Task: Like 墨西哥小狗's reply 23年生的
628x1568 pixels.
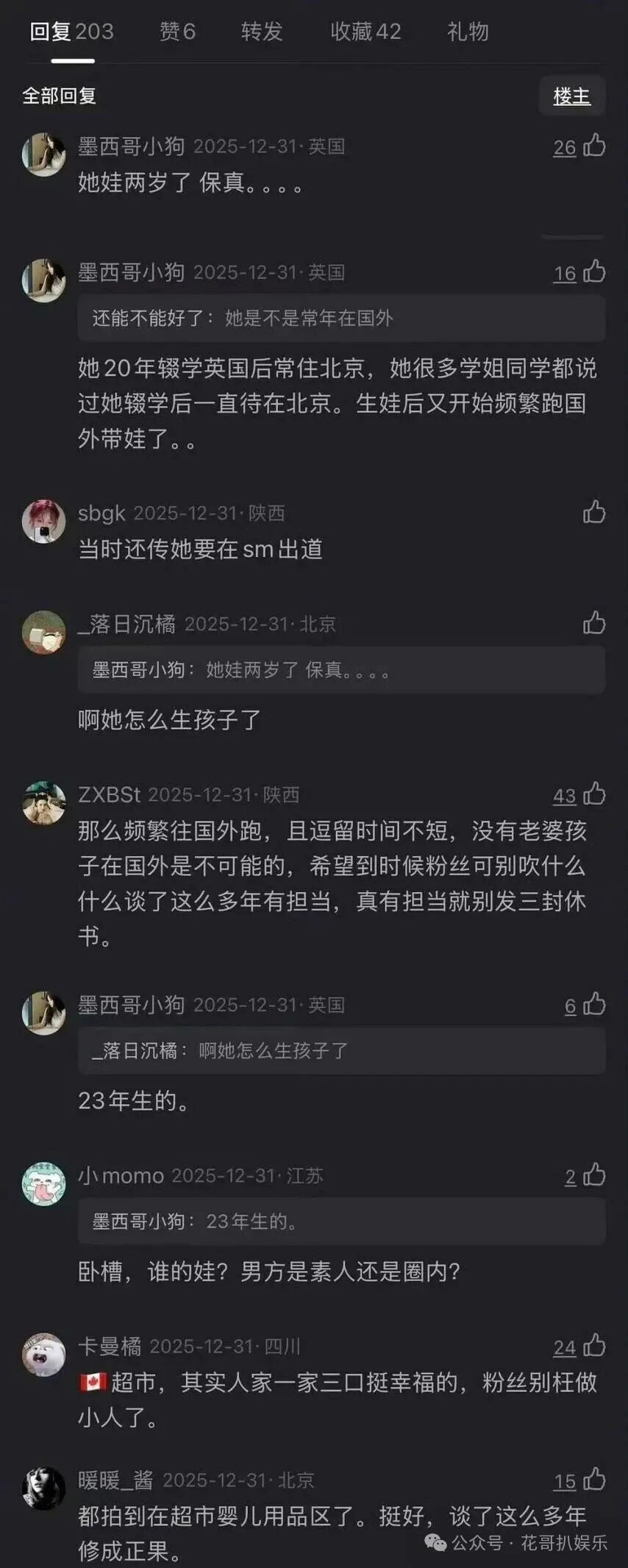Action: 594,1005
